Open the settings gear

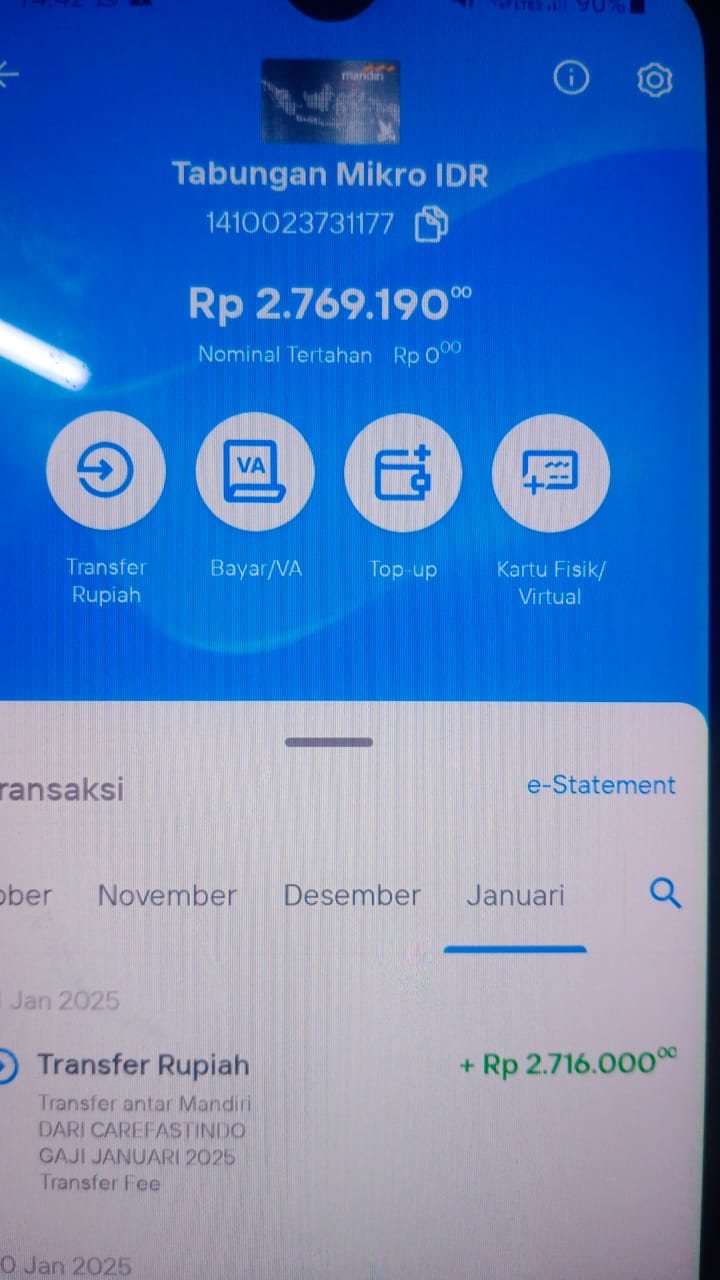point(654,80)
